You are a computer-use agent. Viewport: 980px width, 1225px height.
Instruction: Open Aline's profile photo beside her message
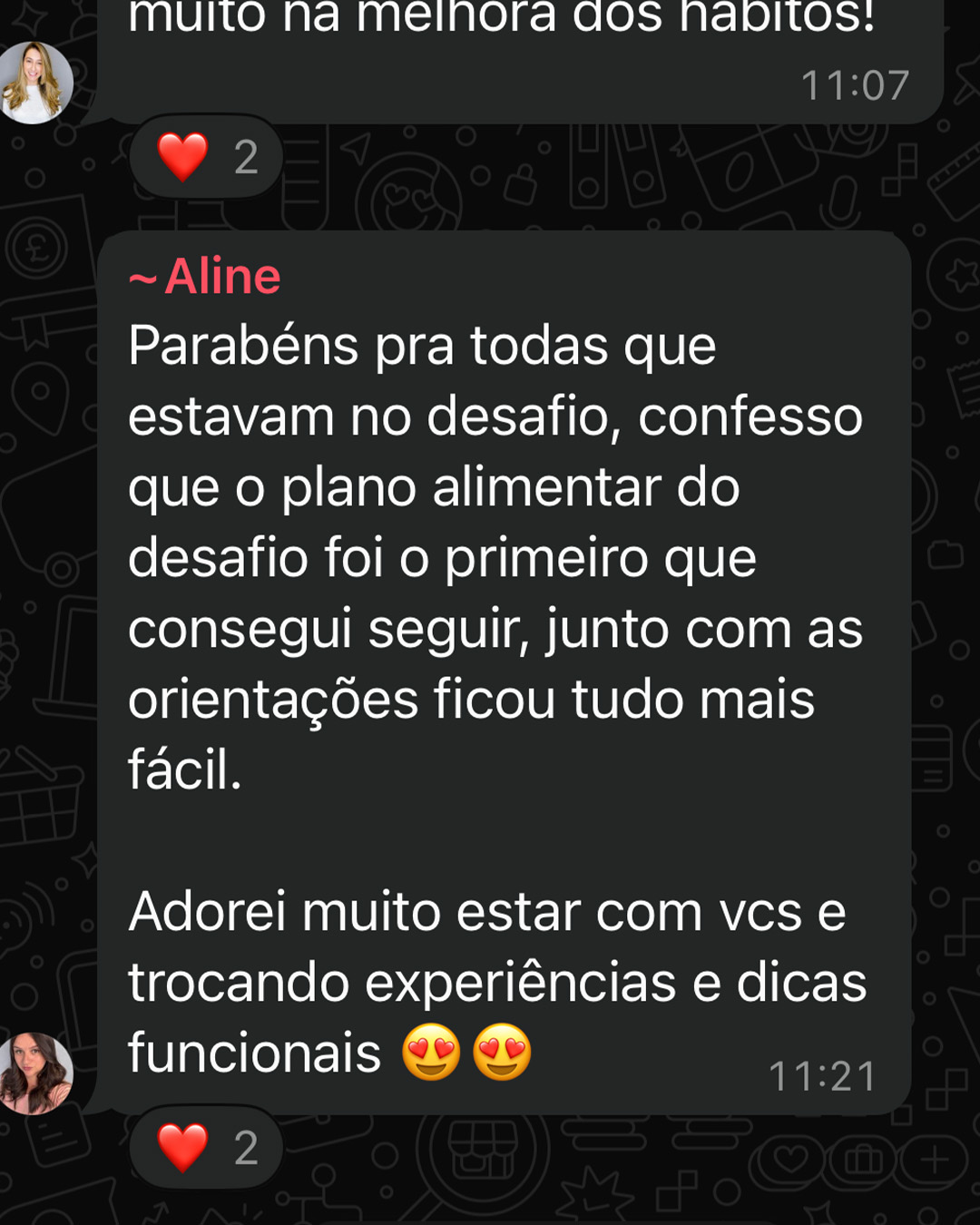34,1073
